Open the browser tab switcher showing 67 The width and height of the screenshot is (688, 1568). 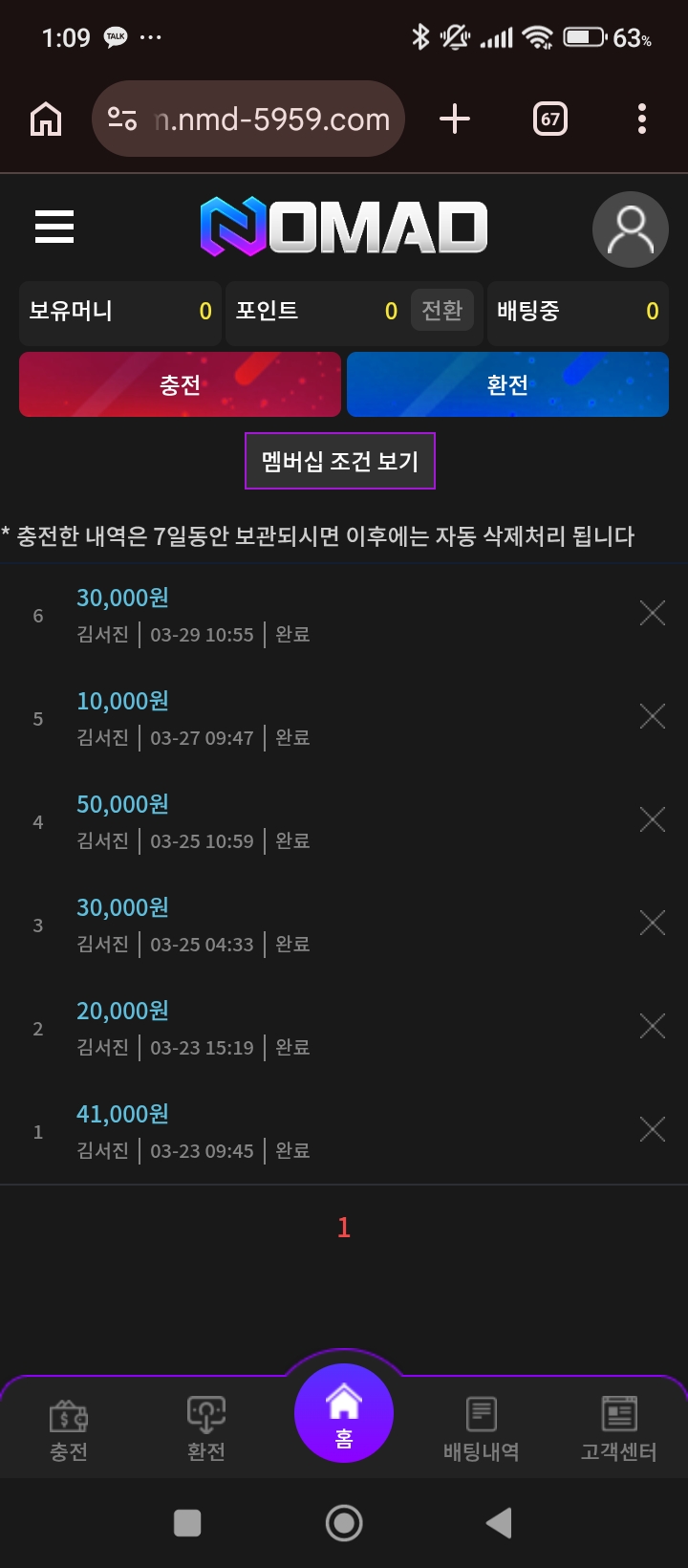tap(548, 118)
